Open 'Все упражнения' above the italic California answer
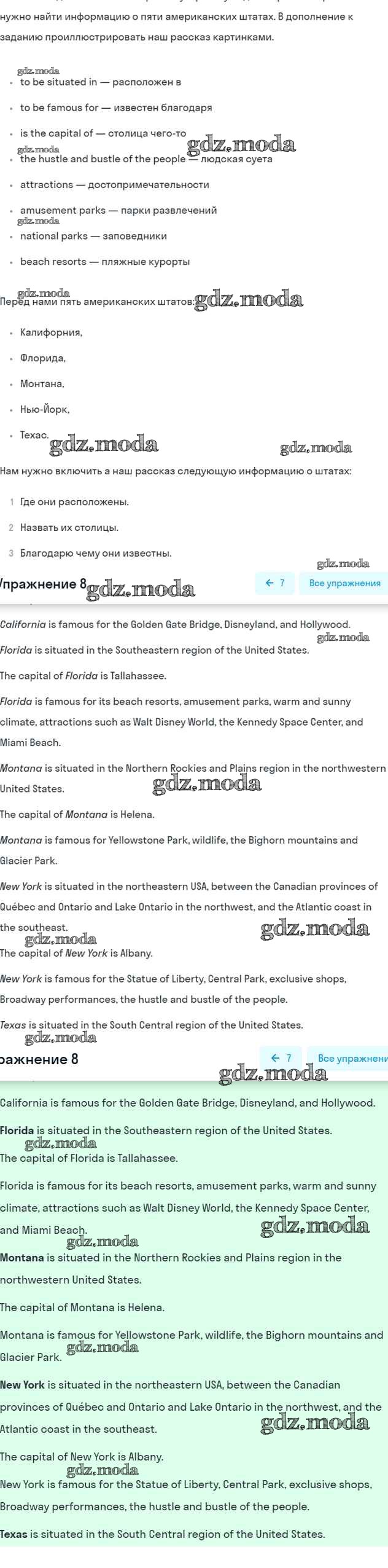Screen dimensions: 388x1568 pos(344,582)
